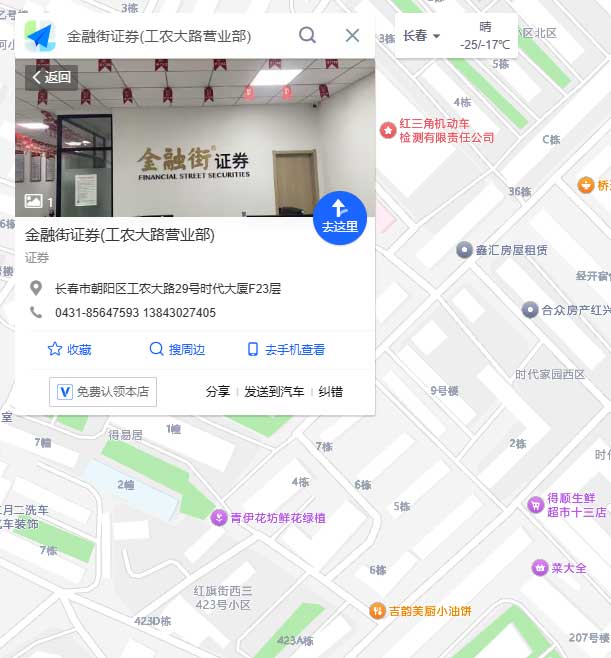Select the 红三角机动车检测有限责任公司 map marker

pos(388,130)
